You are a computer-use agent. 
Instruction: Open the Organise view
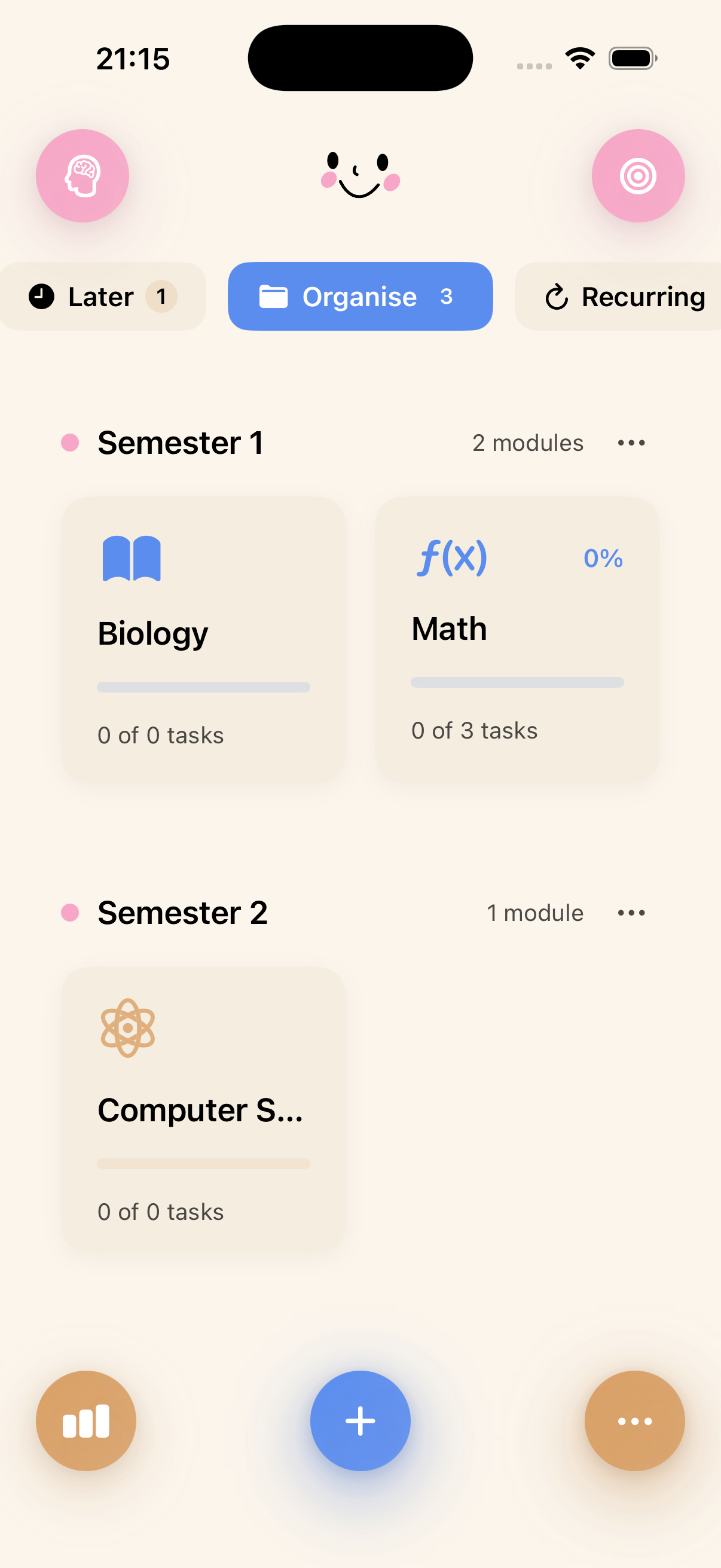point(360,297)
